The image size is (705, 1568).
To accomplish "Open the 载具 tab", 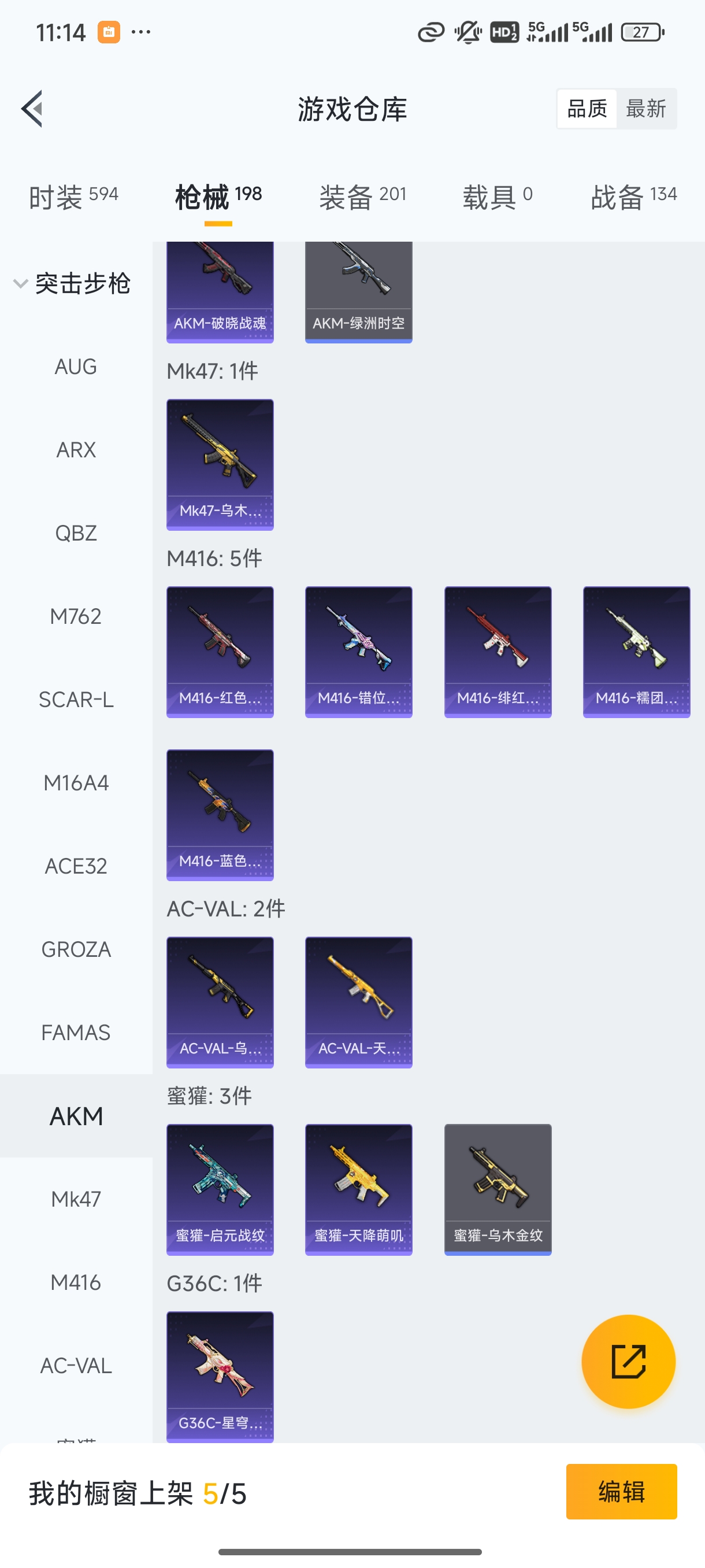I will click(497, 197).
